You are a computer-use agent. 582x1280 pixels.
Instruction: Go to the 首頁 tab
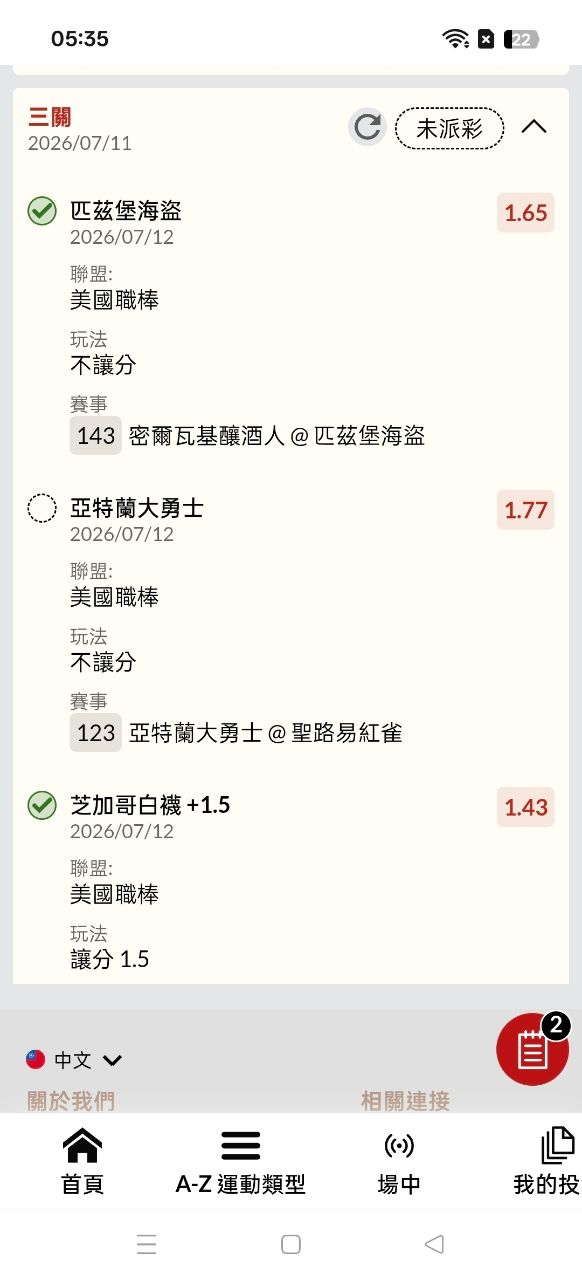[82, 1161]
